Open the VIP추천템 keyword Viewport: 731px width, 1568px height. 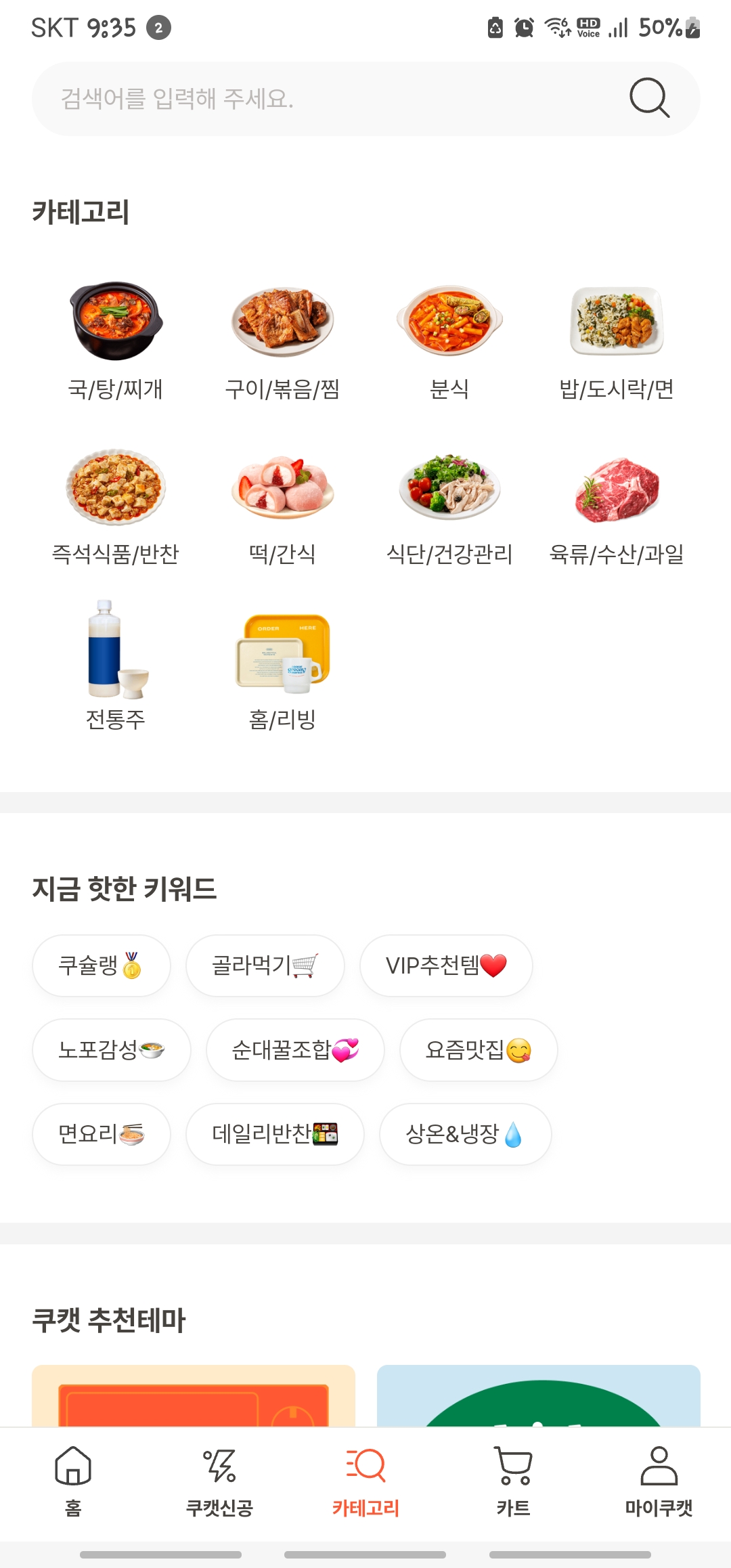point(446,965)
